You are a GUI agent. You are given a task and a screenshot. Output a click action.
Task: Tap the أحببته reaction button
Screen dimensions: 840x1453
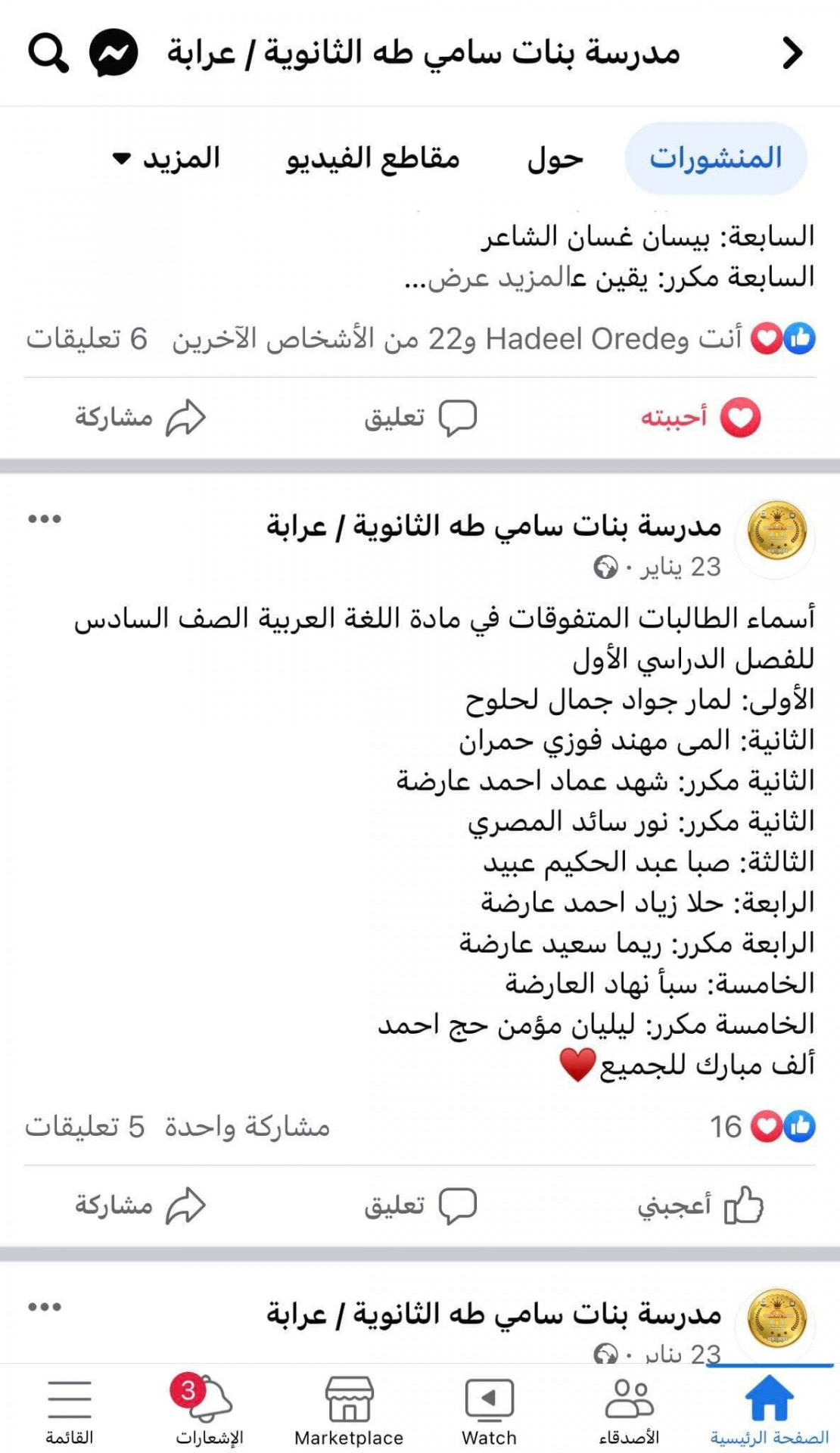tap(700, 417)
